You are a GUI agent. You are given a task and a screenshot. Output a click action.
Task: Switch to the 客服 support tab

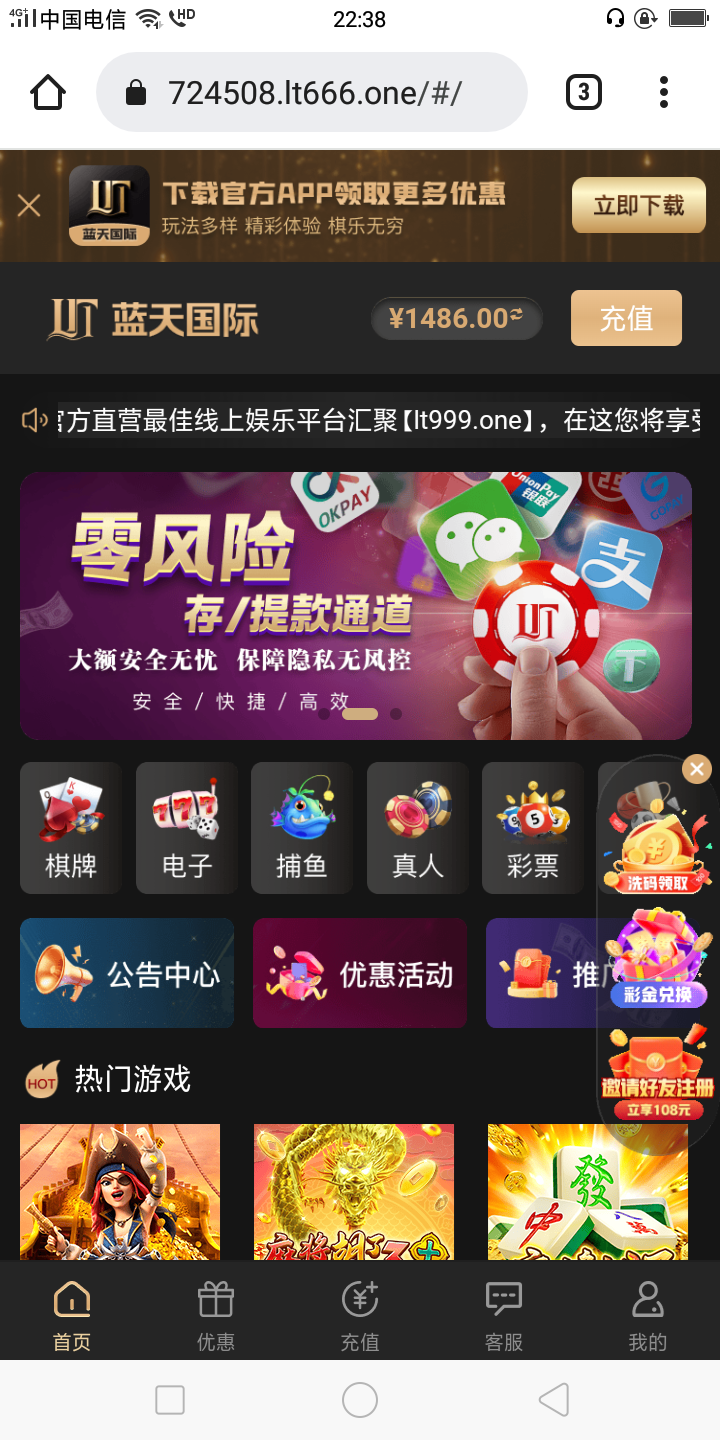tap(504, 1316)
